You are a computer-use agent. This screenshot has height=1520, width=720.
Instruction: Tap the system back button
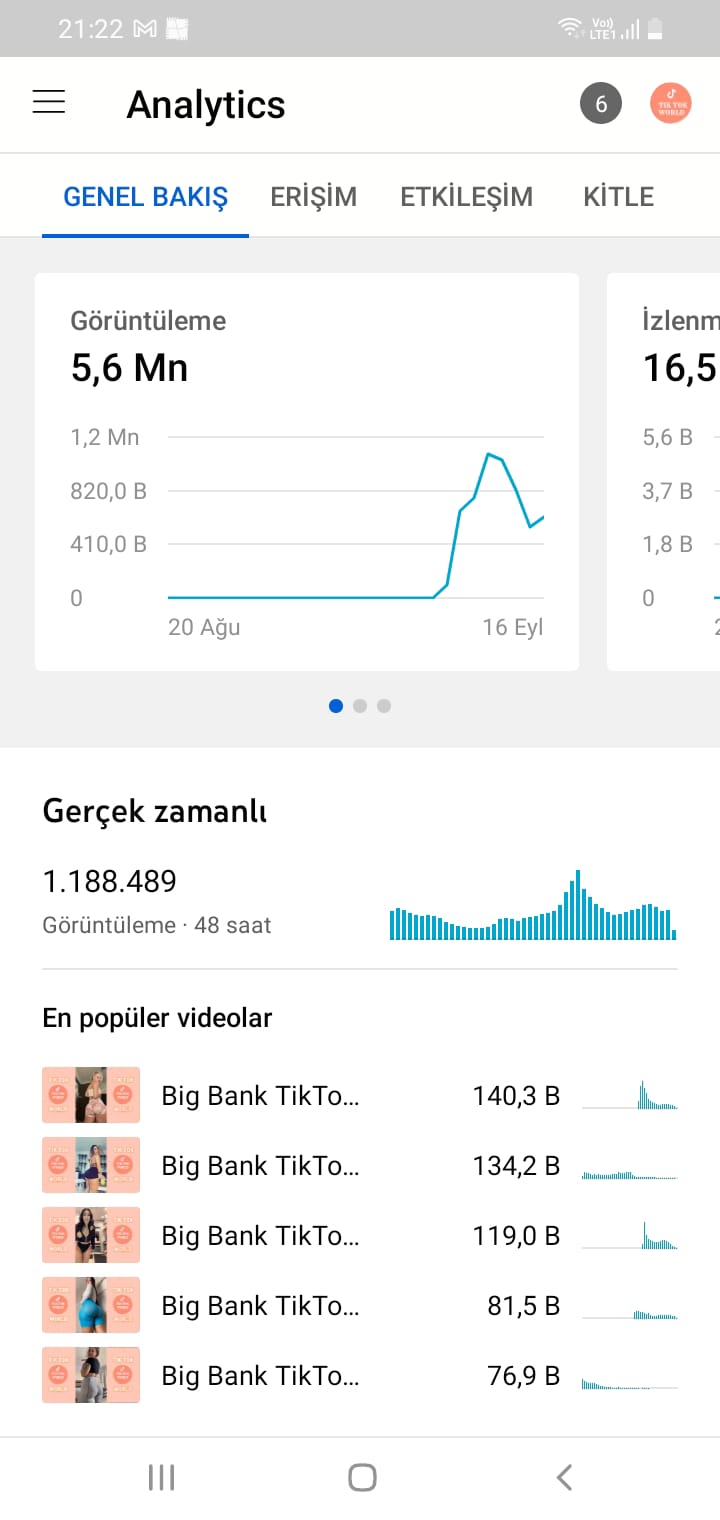coord(564,1477)
